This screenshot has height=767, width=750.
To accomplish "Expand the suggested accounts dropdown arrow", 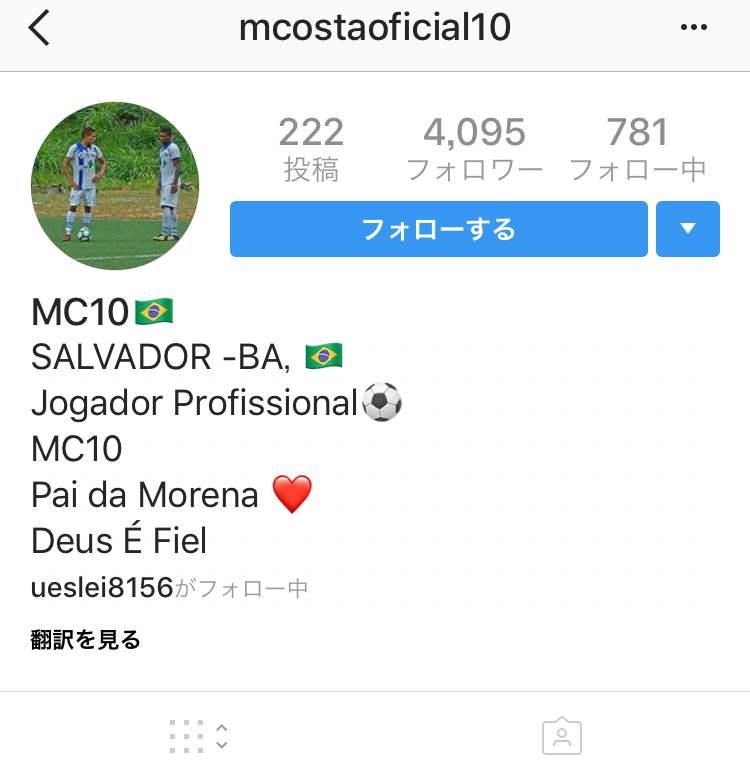I will (687, 229).
